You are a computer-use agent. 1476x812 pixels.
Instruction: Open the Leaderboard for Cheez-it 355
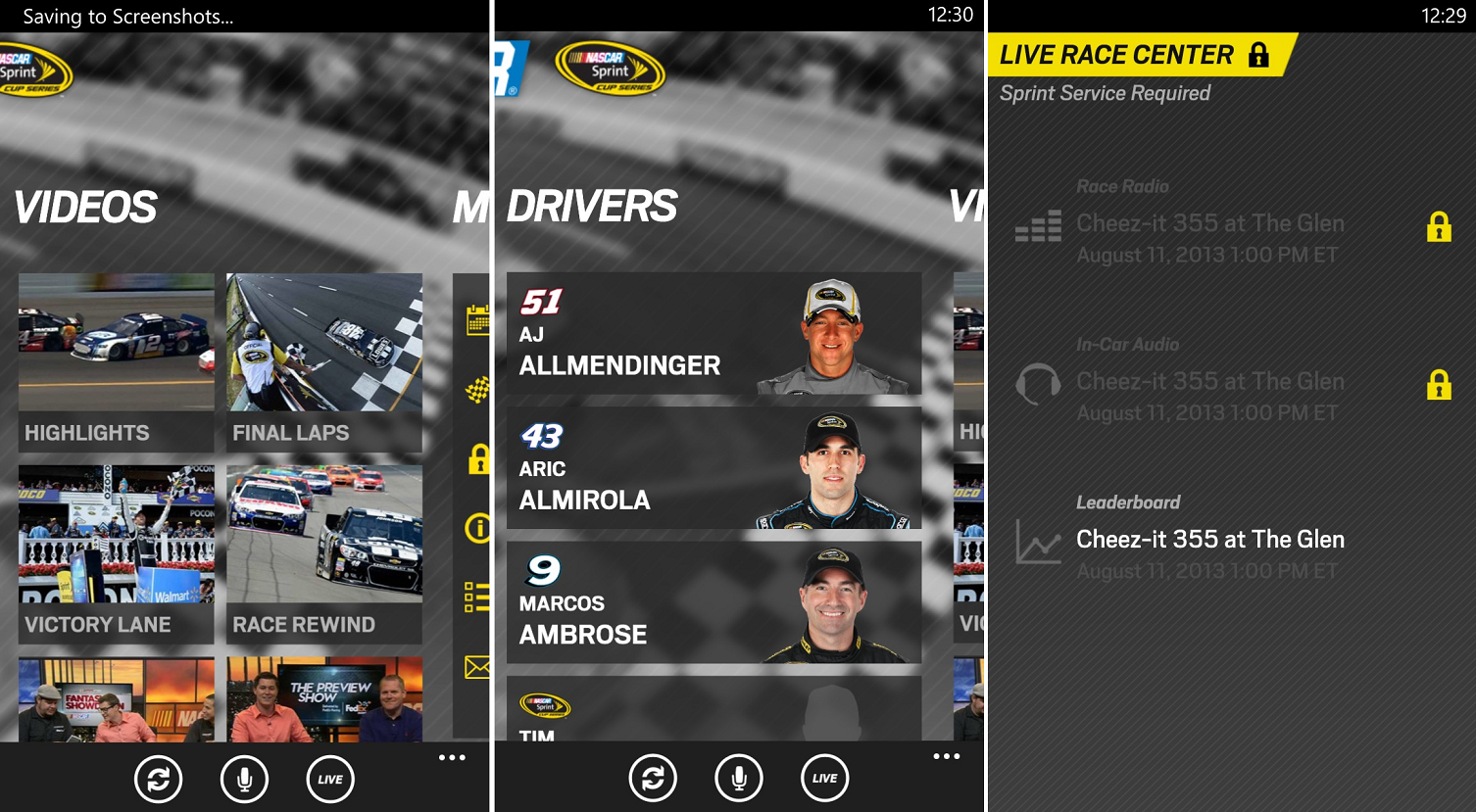[1209, 539]
